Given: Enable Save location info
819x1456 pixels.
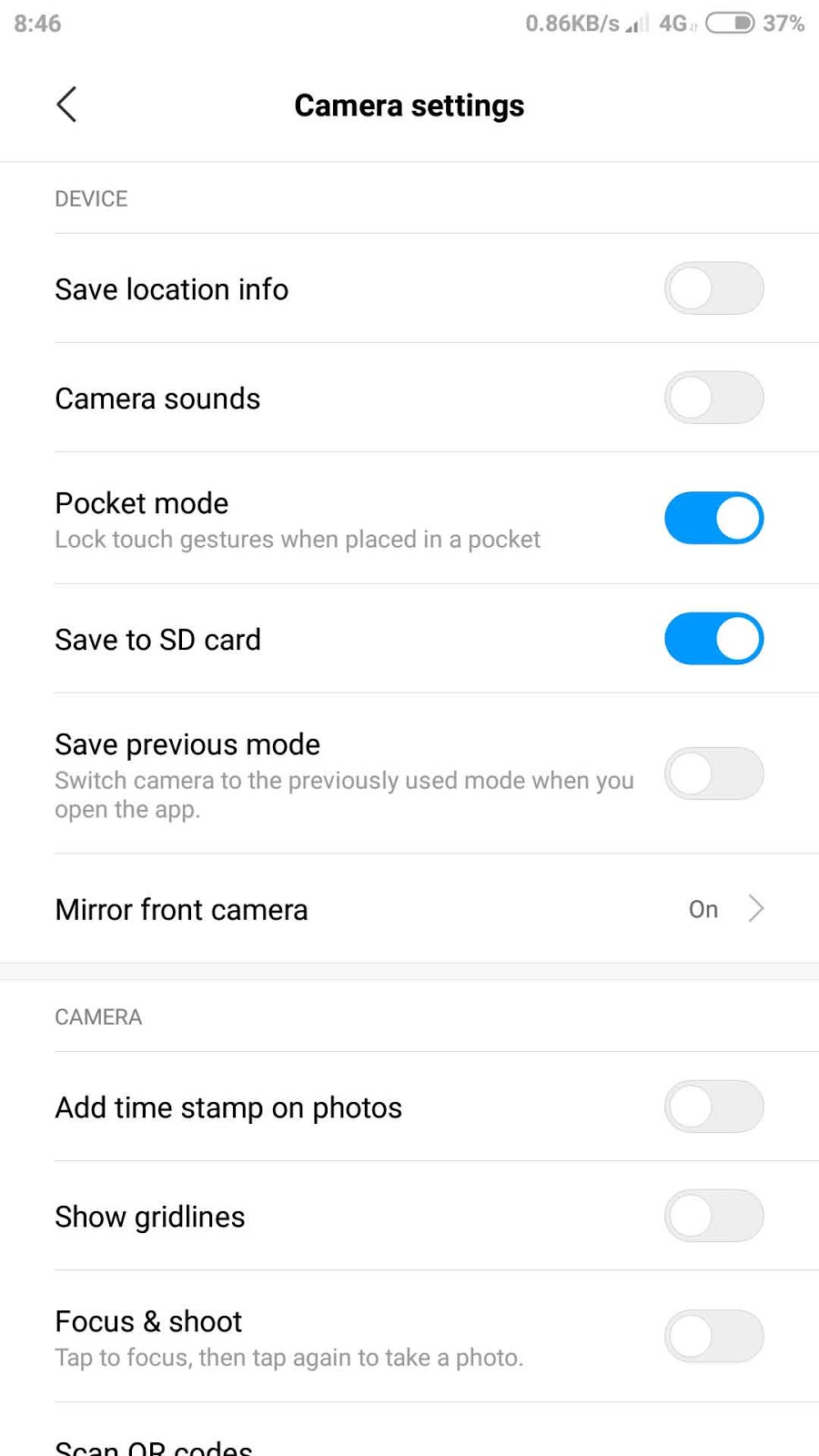Looking at the screenshot, I should [x=713, y=288].
